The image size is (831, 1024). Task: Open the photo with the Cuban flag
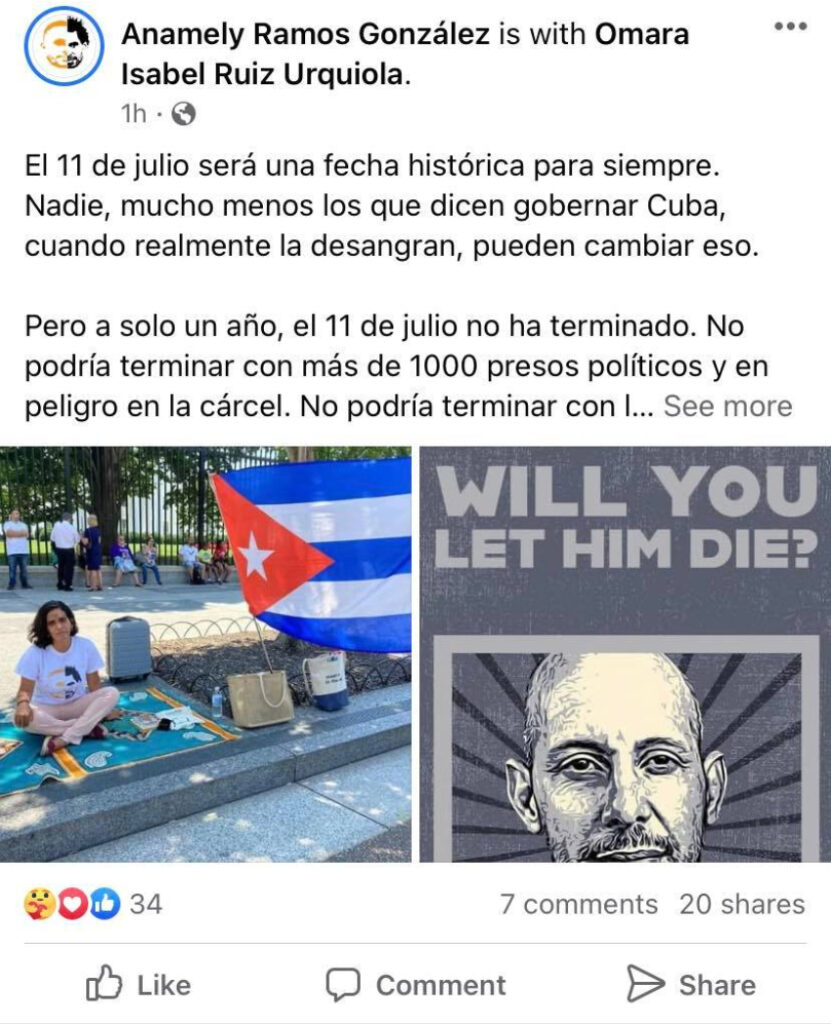(205, 654)
